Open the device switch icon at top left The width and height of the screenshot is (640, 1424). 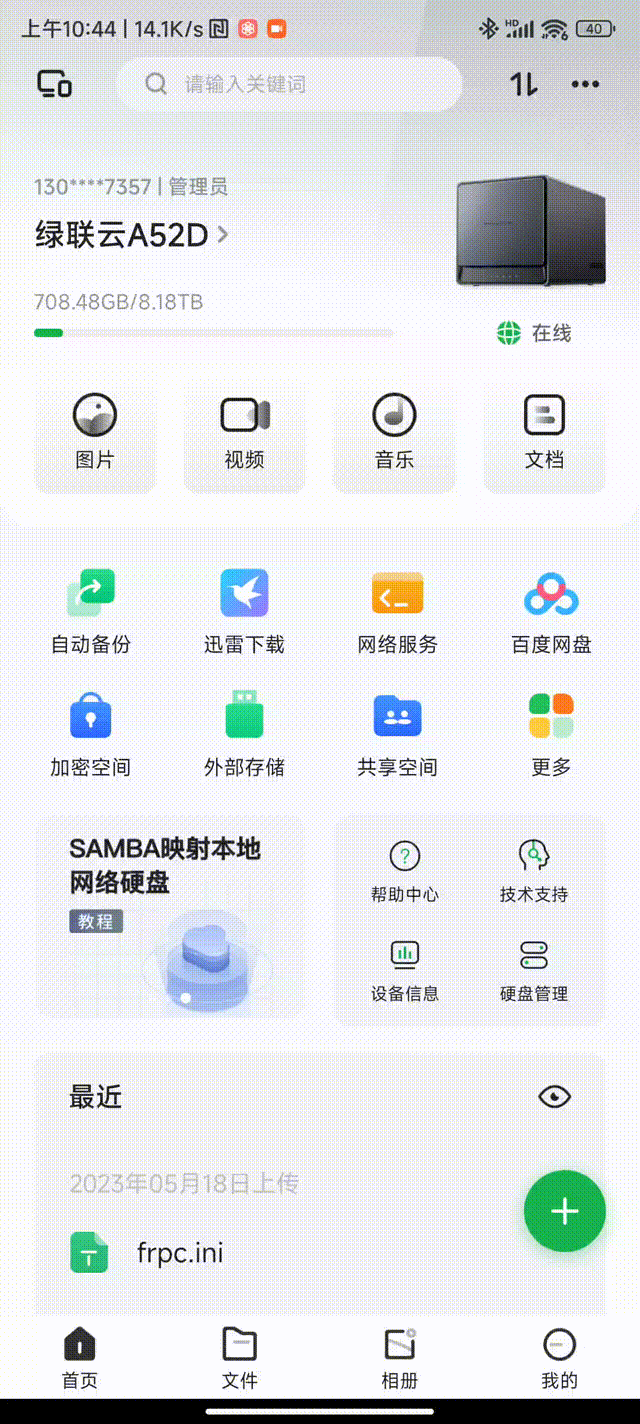(54, 84)
